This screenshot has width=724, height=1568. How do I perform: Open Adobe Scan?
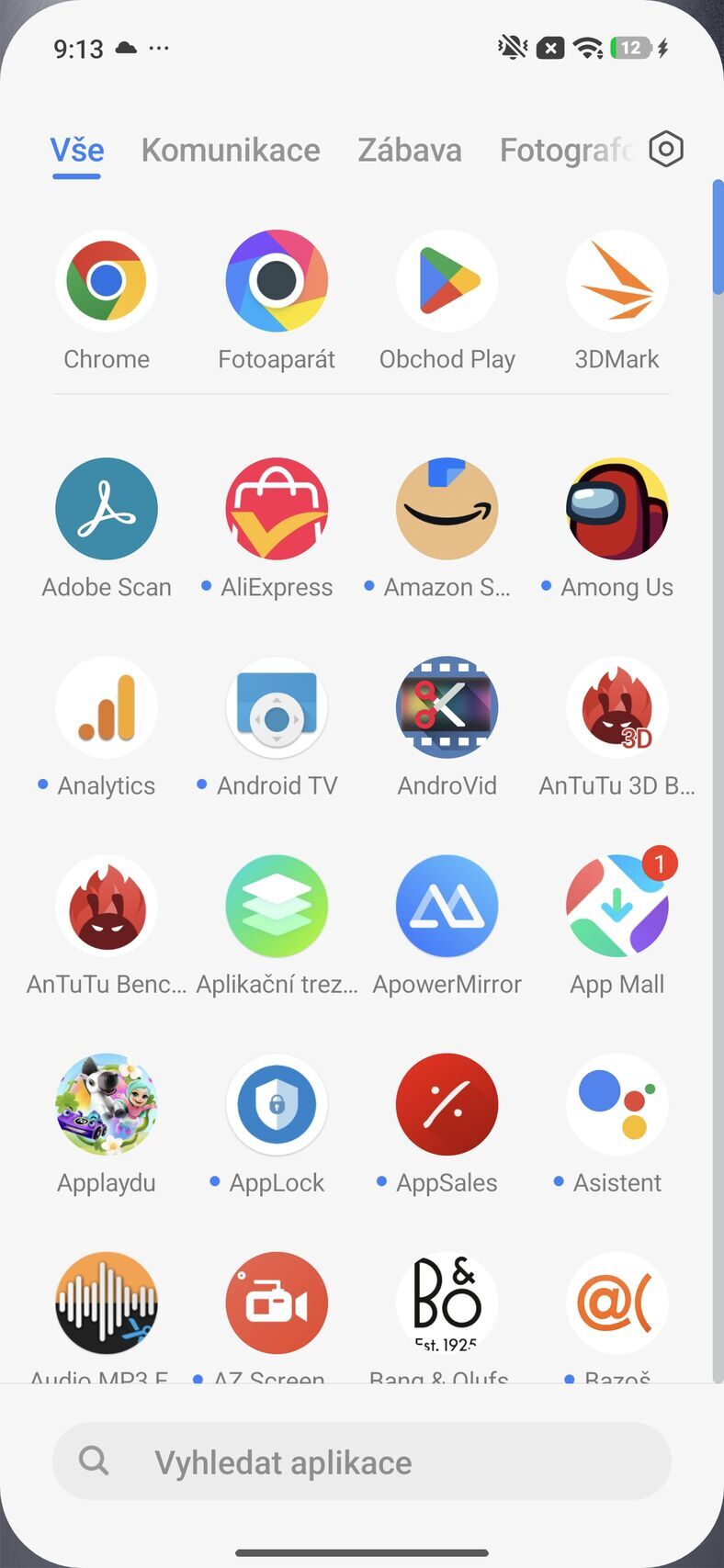106,508
